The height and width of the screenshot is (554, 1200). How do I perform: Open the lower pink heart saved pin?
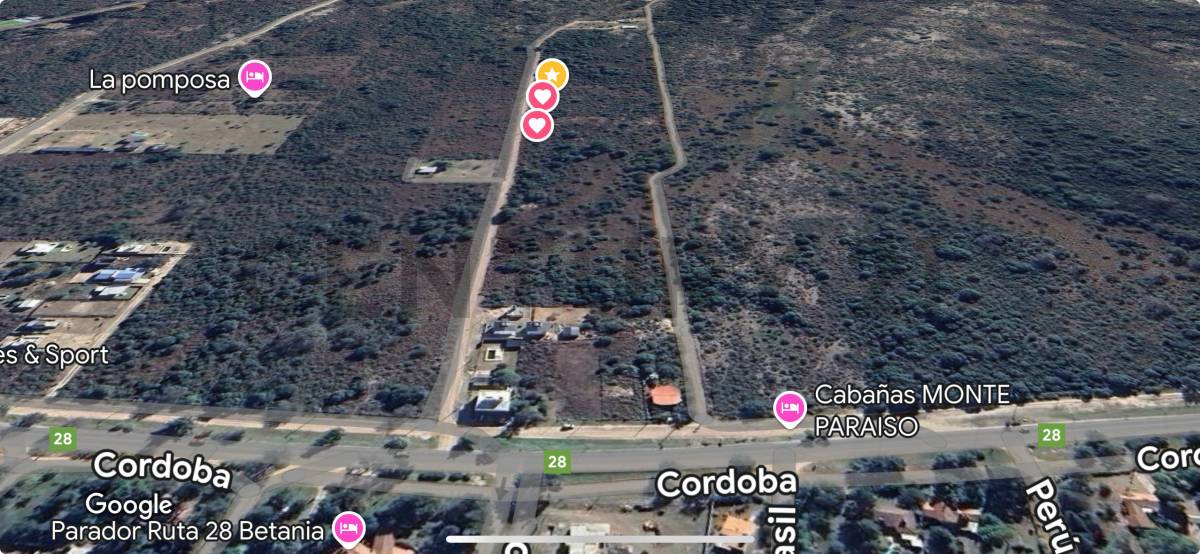click(x=537, y=125)
